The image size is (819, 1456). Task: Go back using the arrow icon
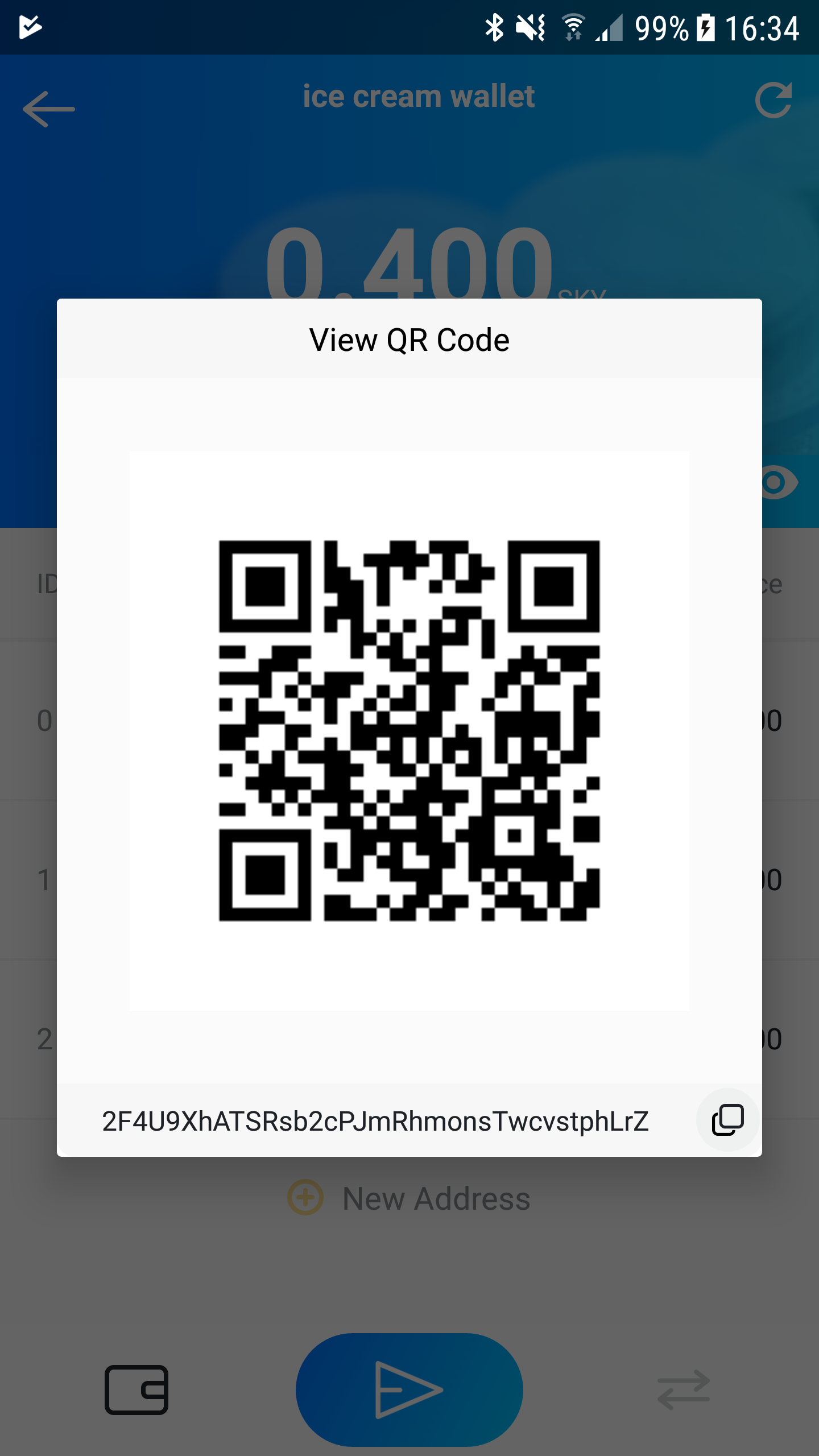pyautogui.click(x=49, y=109)
